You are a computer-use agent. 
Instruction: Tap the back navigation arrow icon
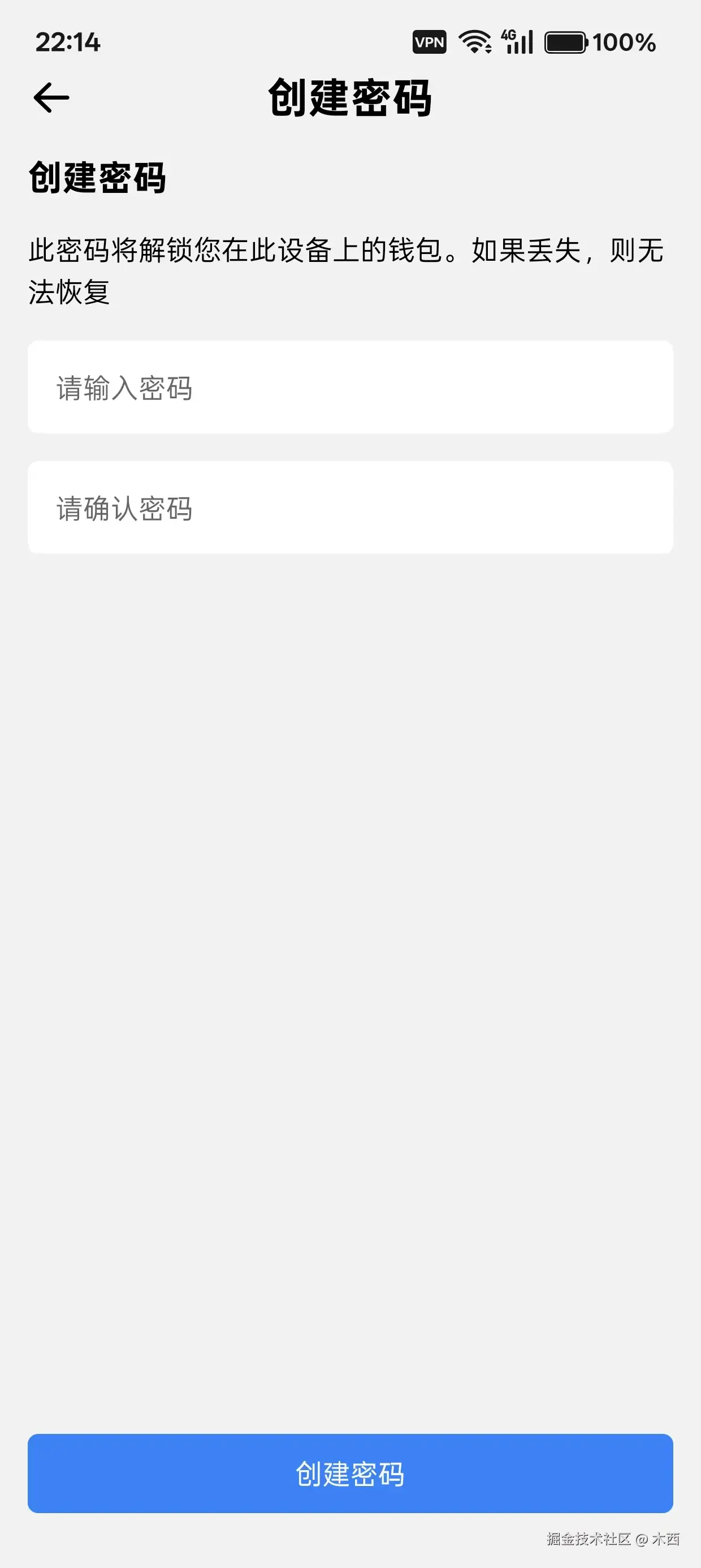[x=51, y=96]
